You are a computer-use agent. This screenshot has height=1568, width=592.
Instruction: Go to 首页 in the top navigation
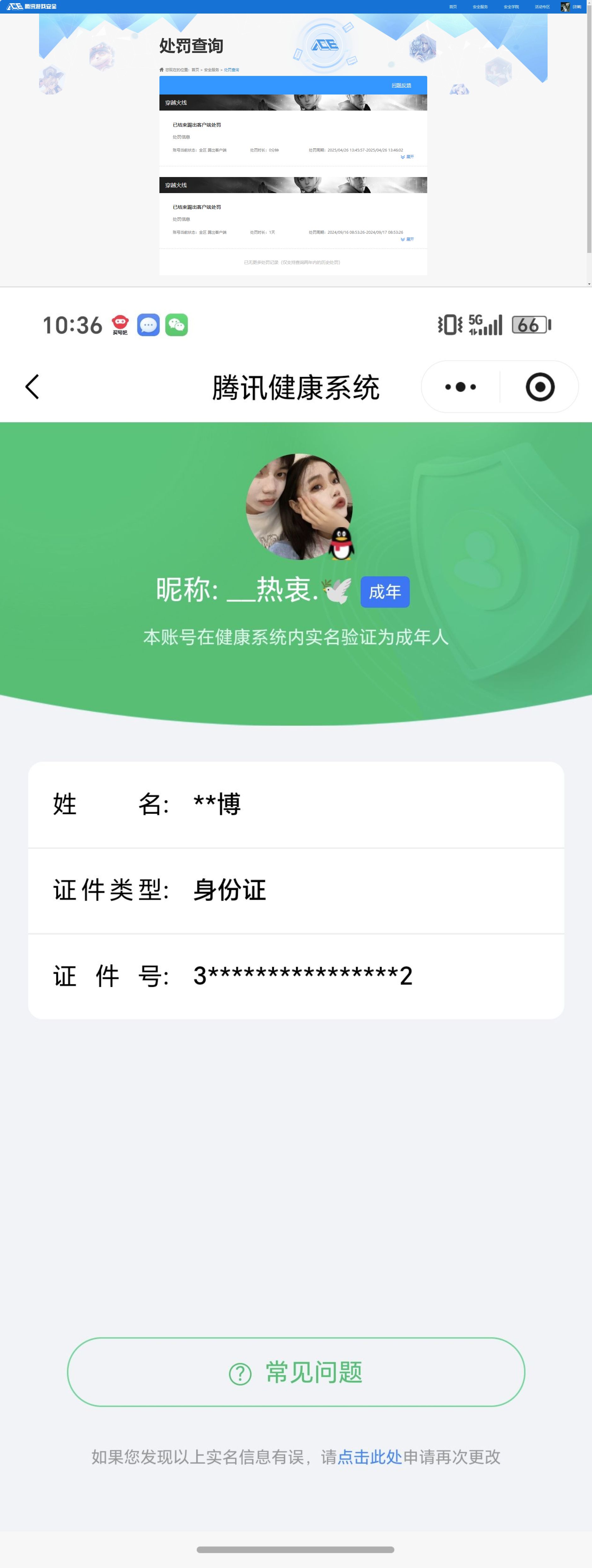(452, 7)
